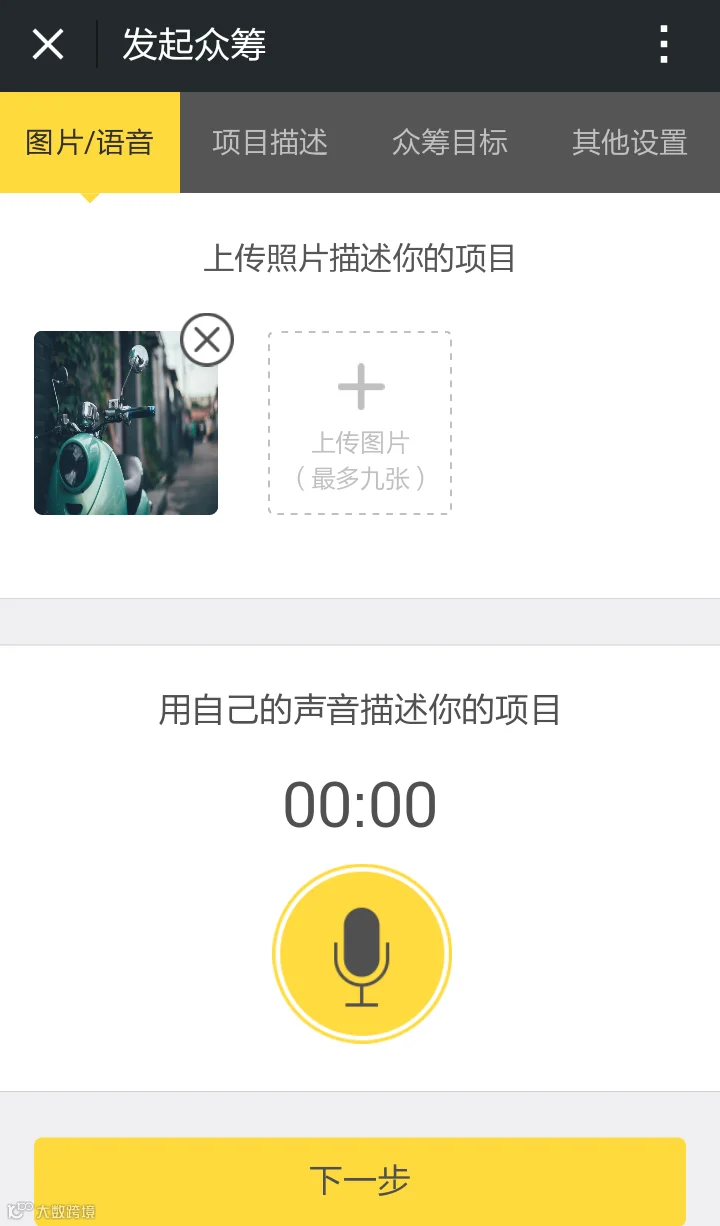Tap 下一步 to continue
This screenshot has width=720, height=1226.
[x=360, y=1180]
